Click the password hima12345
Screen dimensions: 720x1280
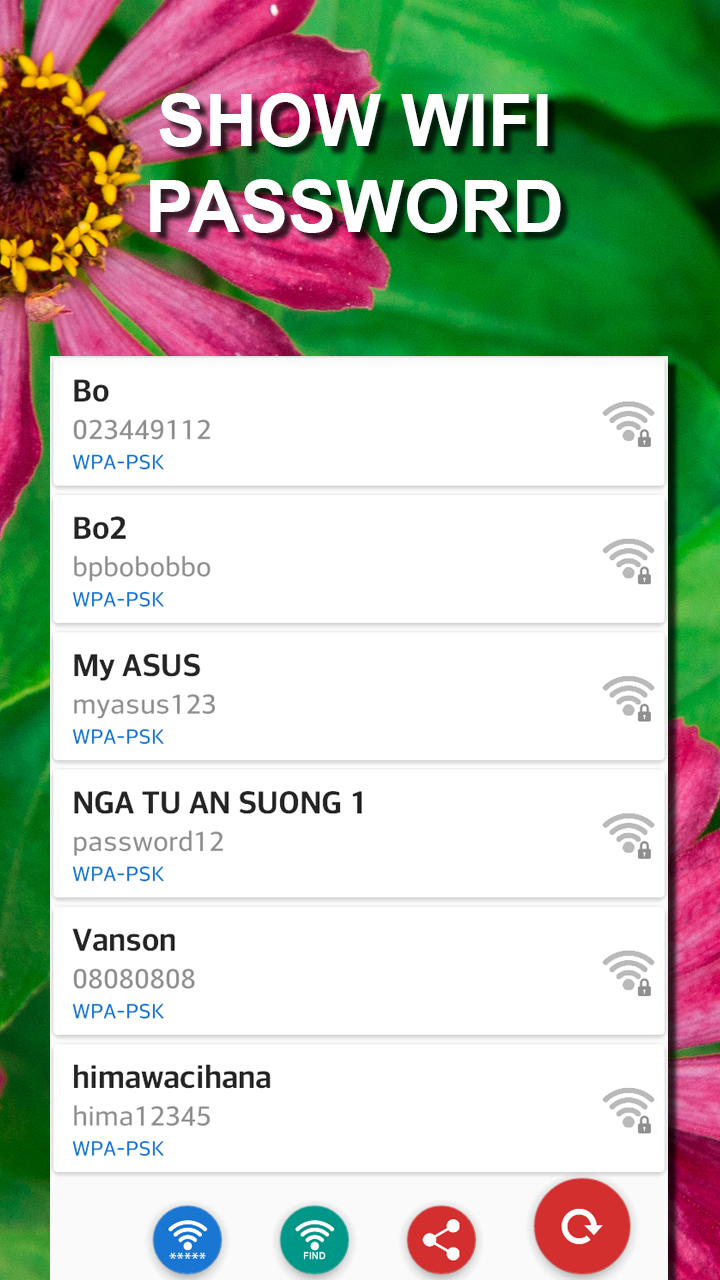[x=141, y=1116]
